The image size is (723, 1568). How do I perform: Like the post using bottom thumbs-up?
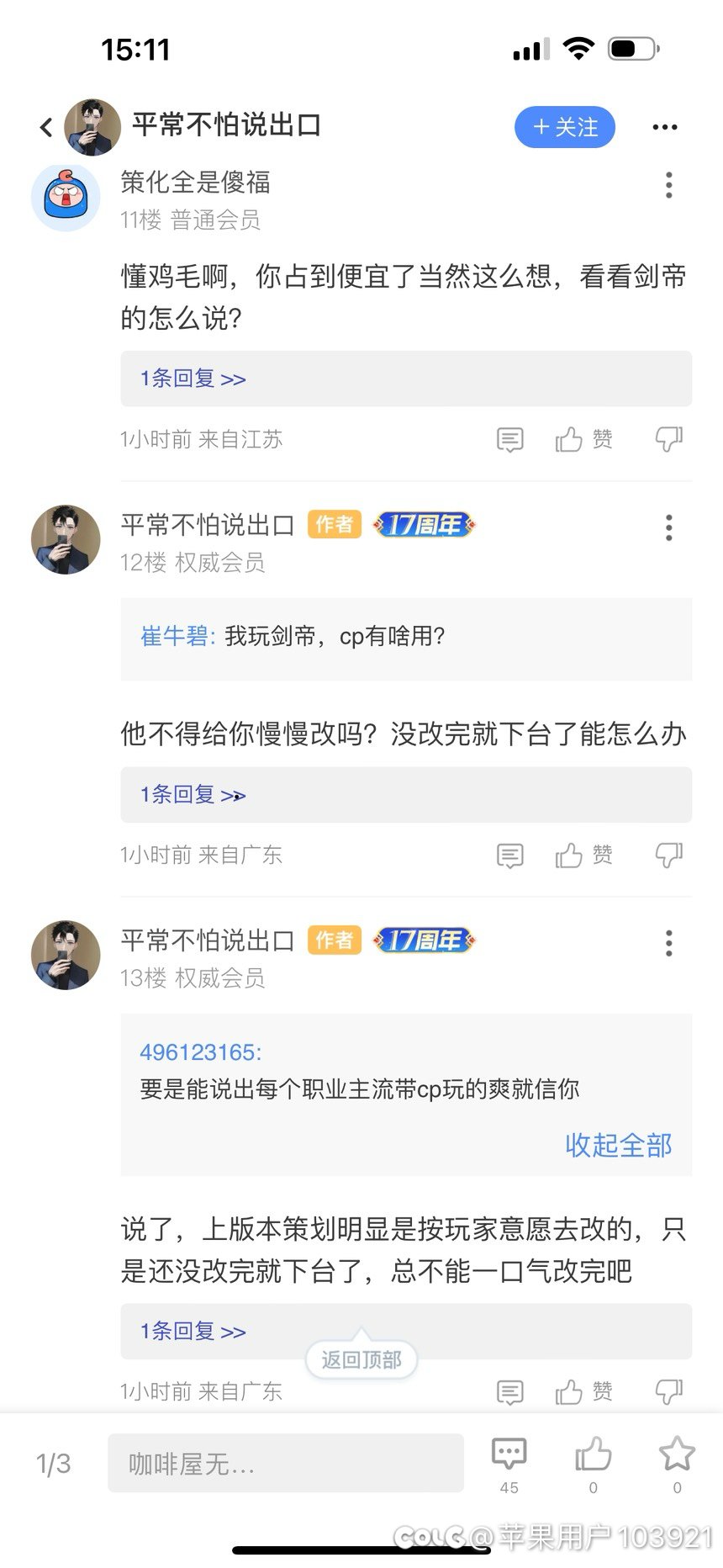click(x=593, y=1465)
